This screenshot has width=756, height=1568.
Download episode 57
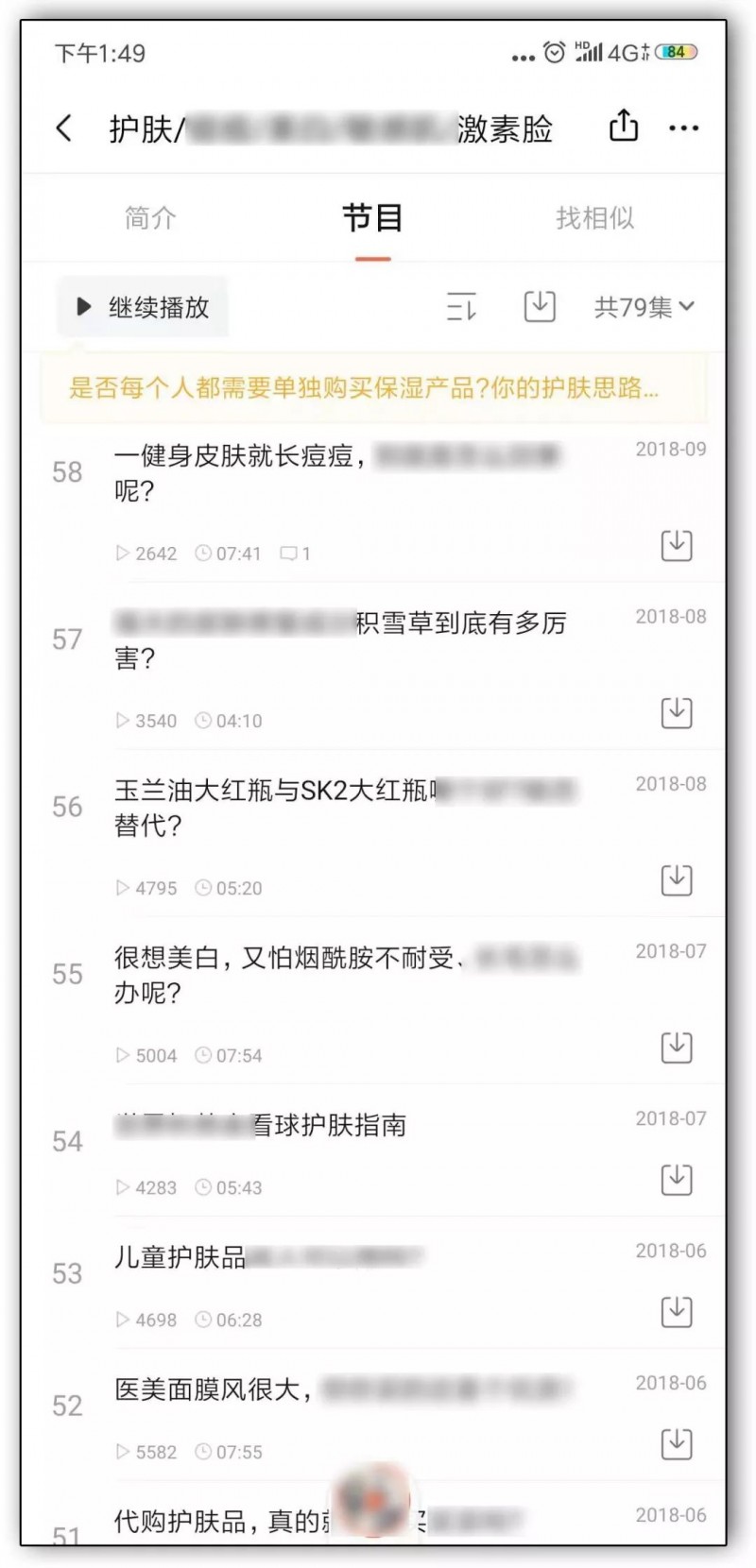coord(676,712)
